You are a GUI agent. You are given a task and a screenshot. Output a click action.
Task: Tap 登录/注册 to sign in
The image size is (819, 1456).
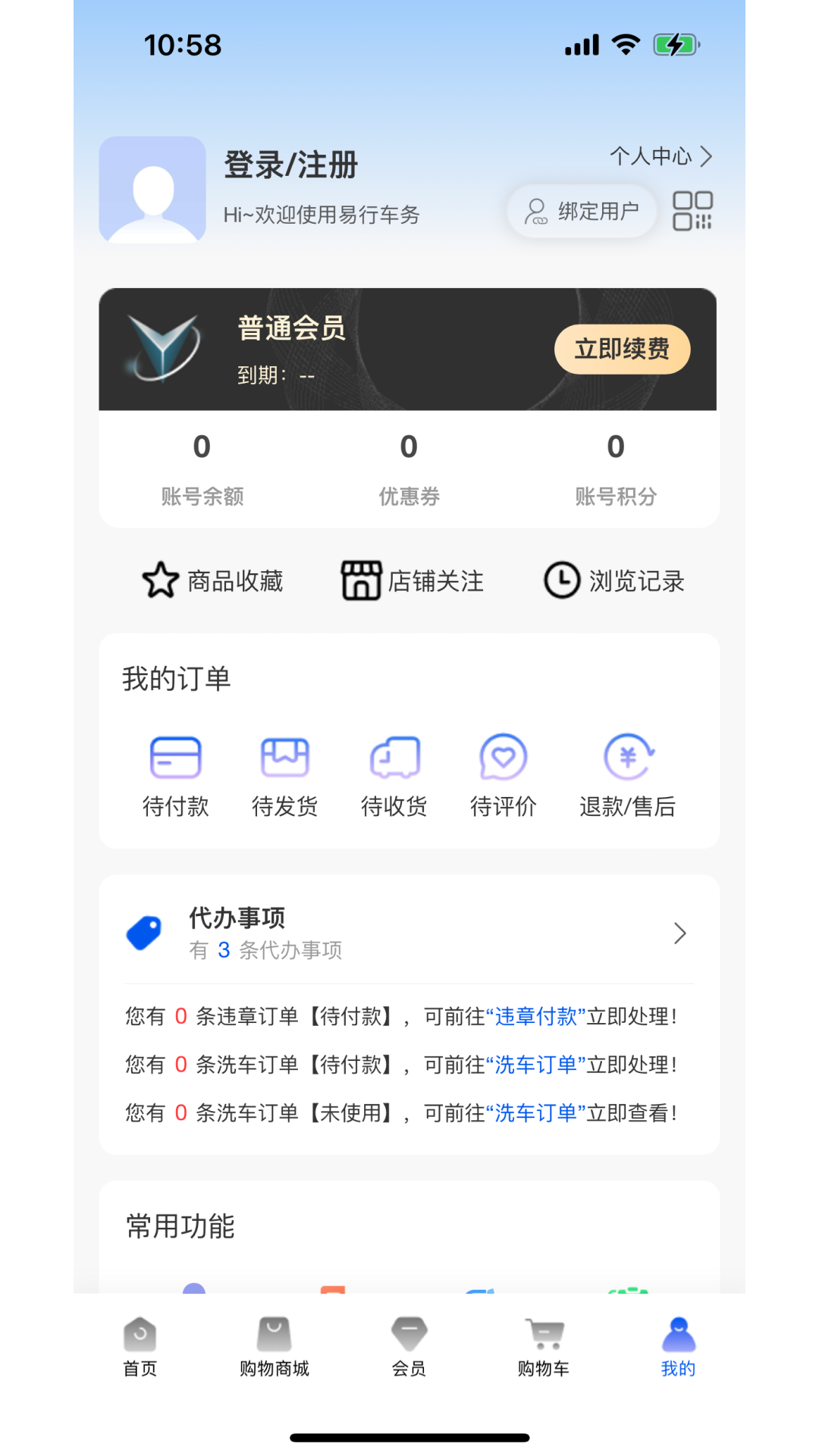tap(291, 165)
